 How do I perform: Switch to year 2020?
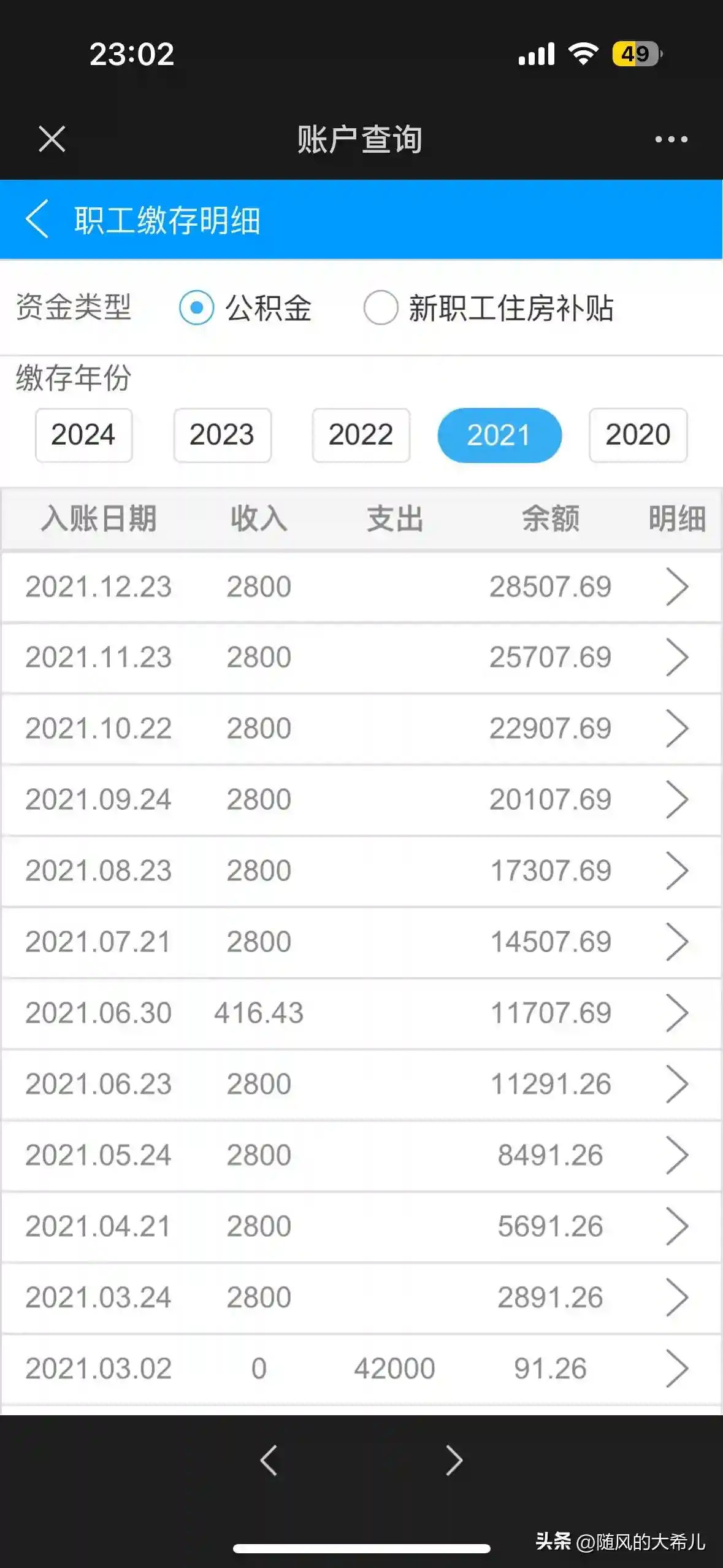point(638,435)
